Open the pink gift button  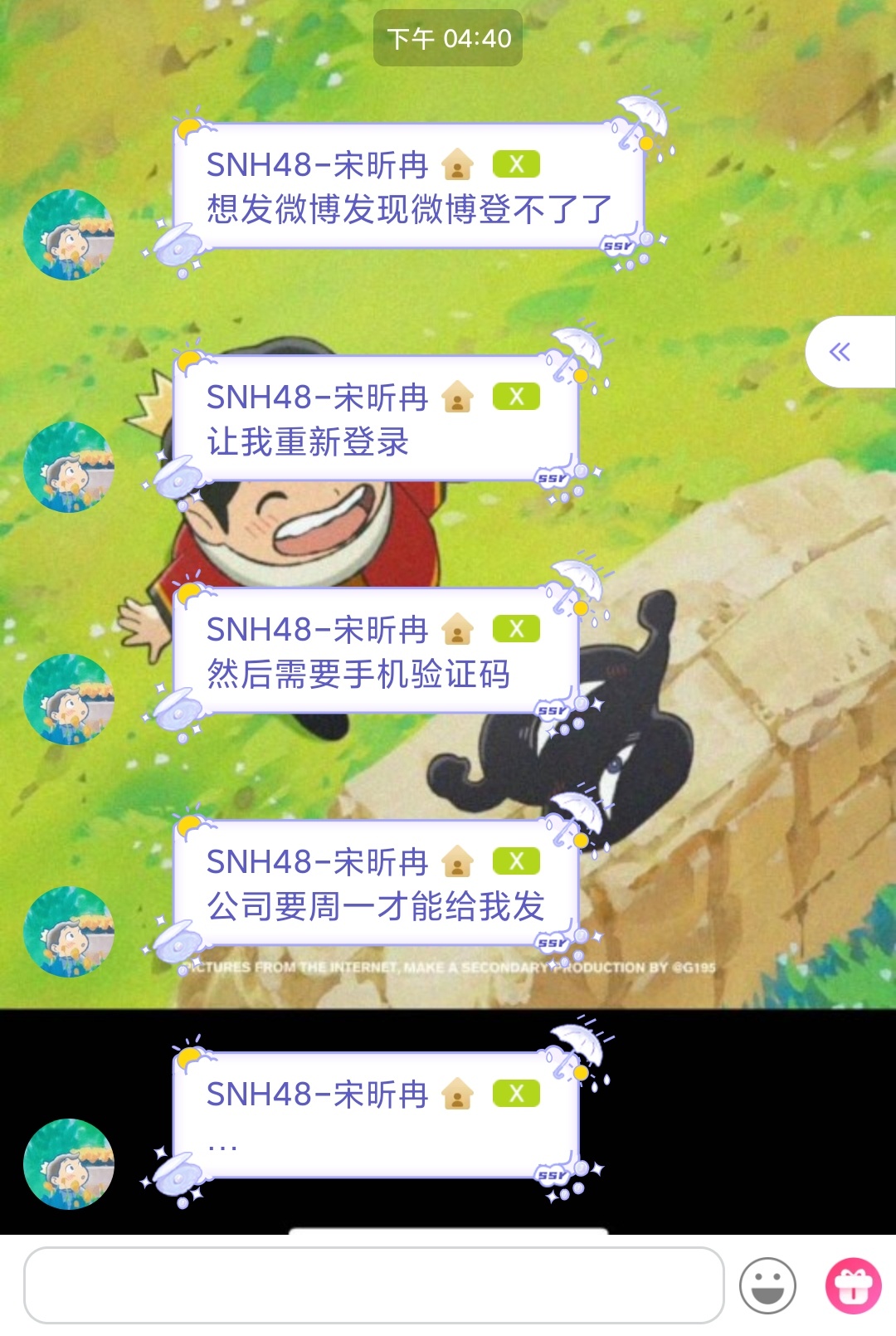[x=853, y=1285]
